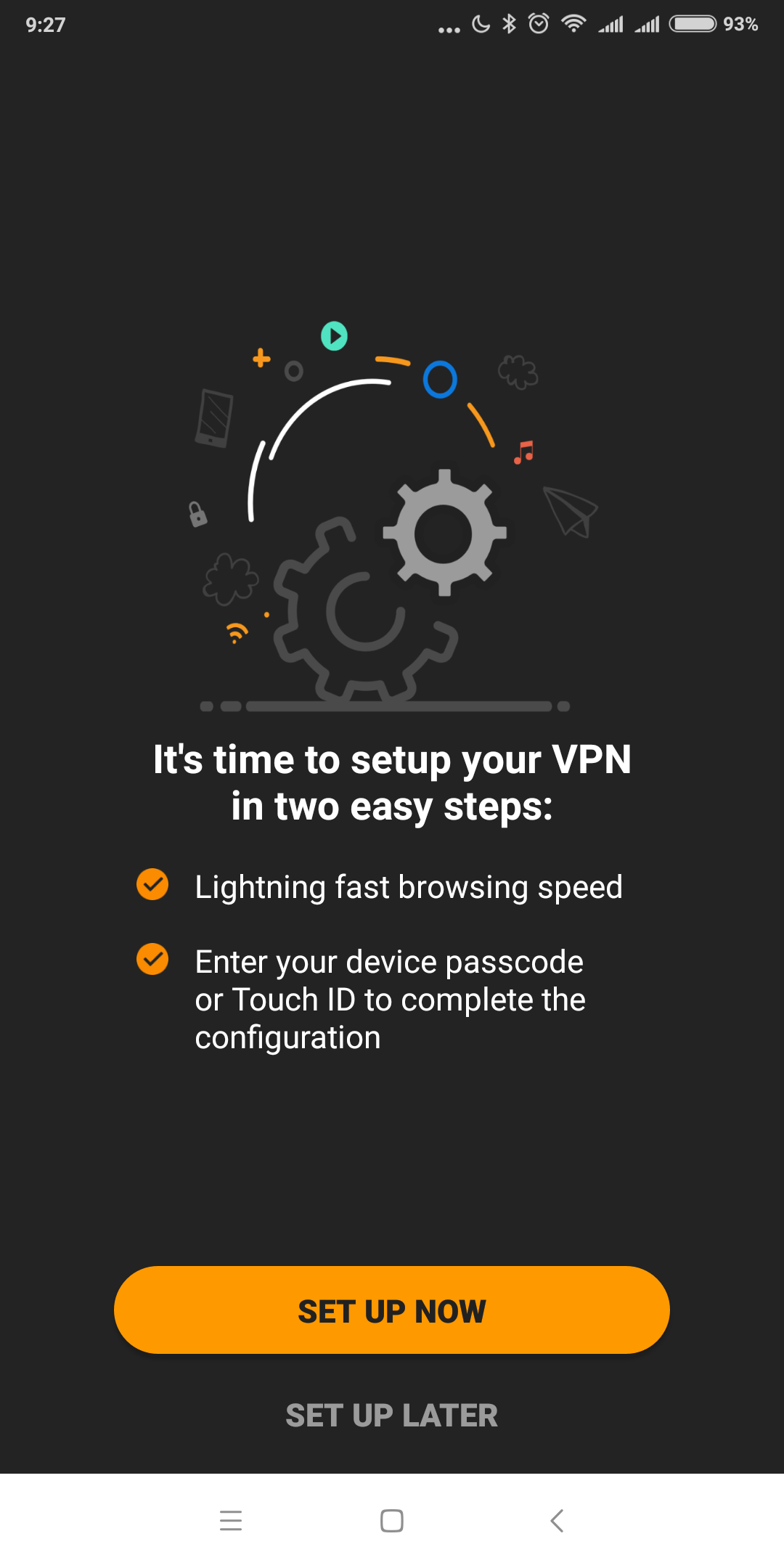Open recent apps from navigation bar

(x=231, y=1520)
